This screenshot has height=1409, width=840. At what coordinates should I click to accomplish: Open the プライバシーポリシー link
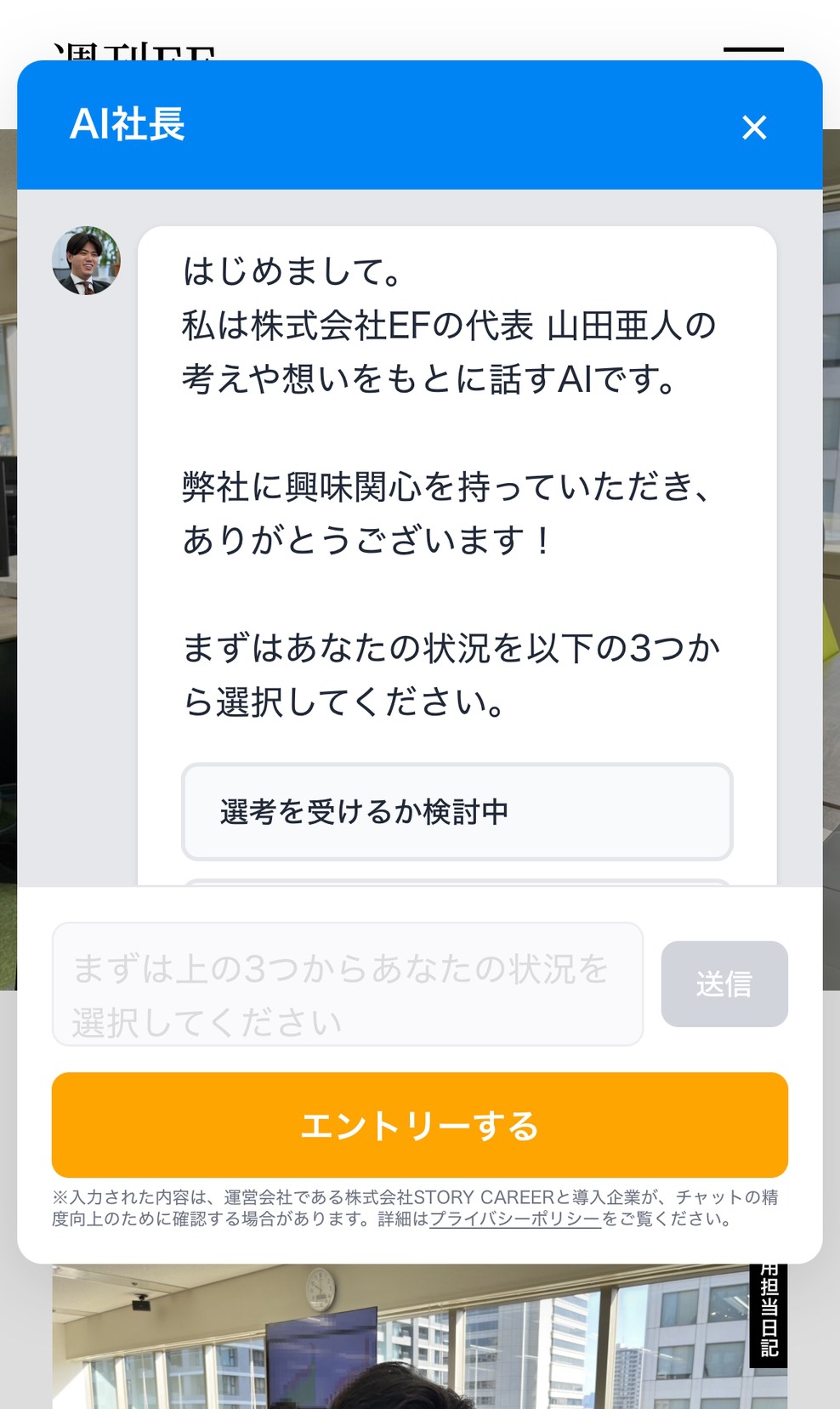point(515,1219)
